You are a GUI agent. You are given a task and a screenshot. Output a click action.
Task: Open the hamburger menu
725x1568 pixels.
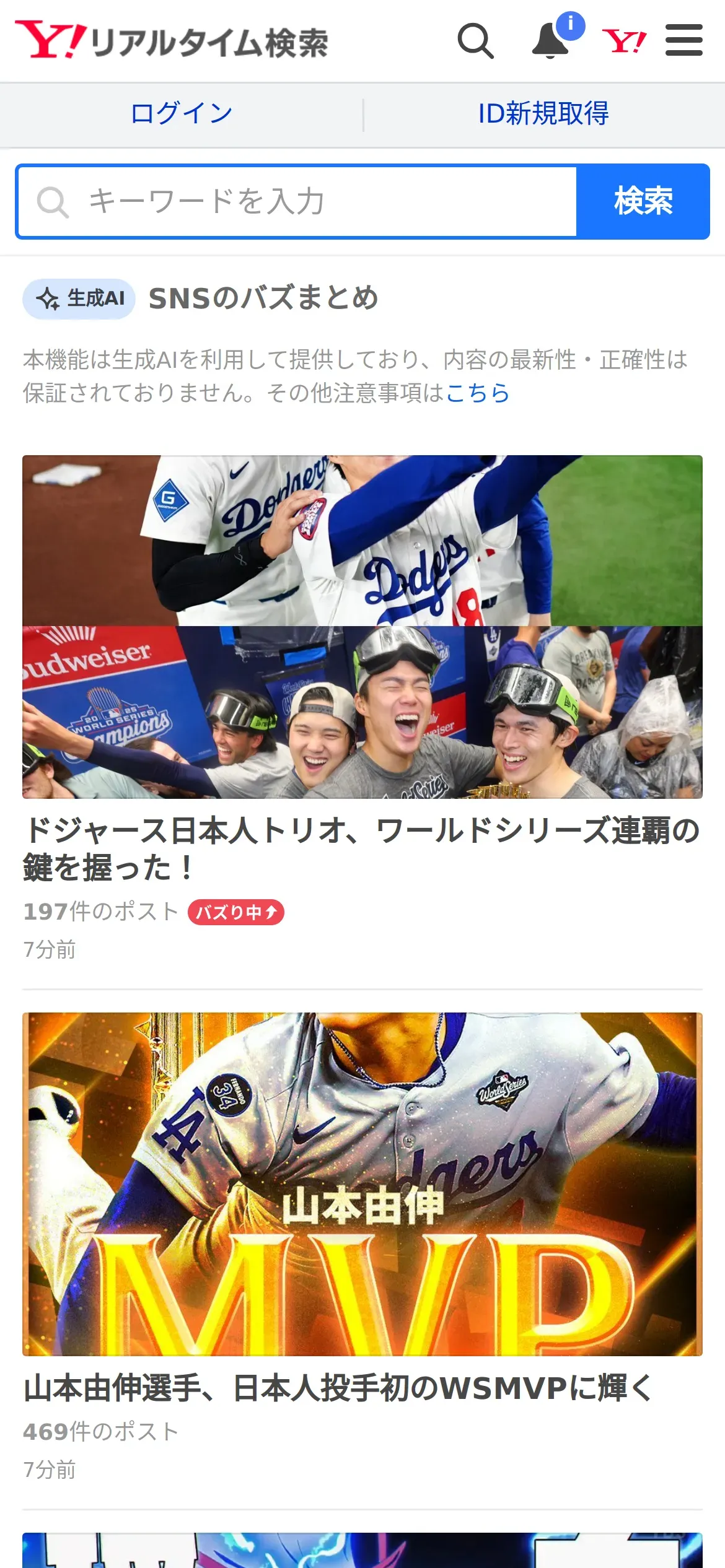click(683, 41)
